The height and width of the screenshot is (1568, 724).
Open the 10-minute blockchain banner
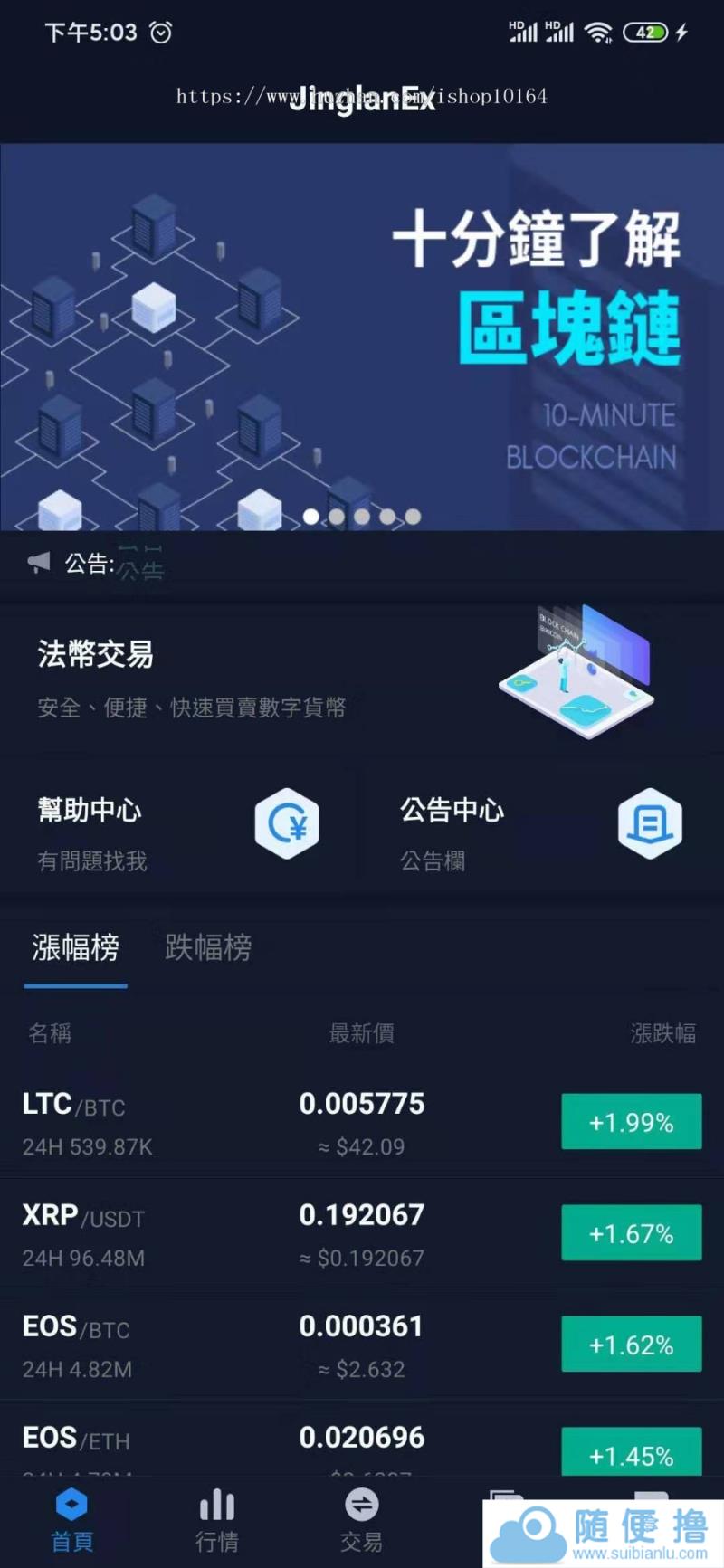(x=362, y=335)
